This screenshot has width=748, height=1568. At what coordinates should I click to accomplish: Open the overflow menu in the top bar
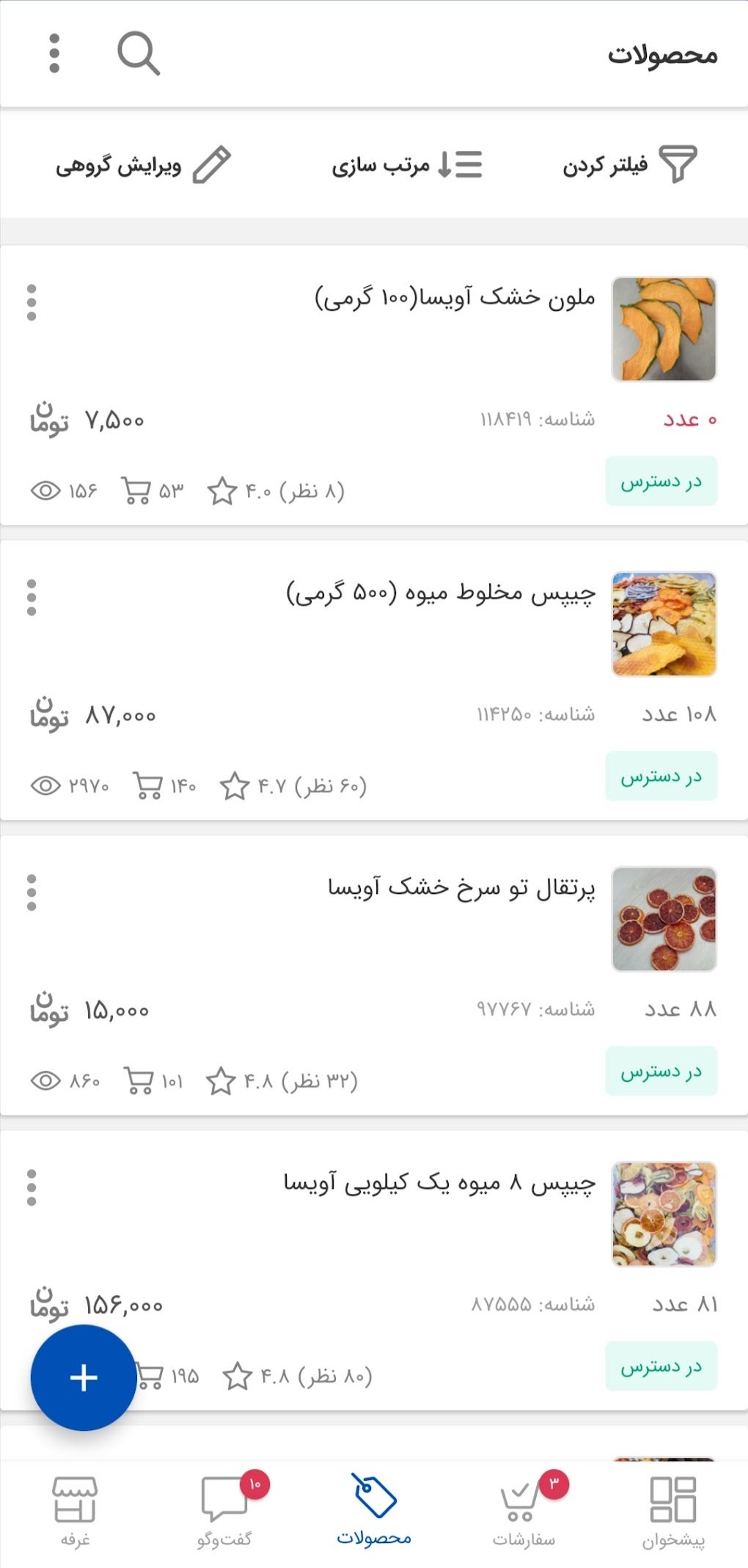click(54, 54)
